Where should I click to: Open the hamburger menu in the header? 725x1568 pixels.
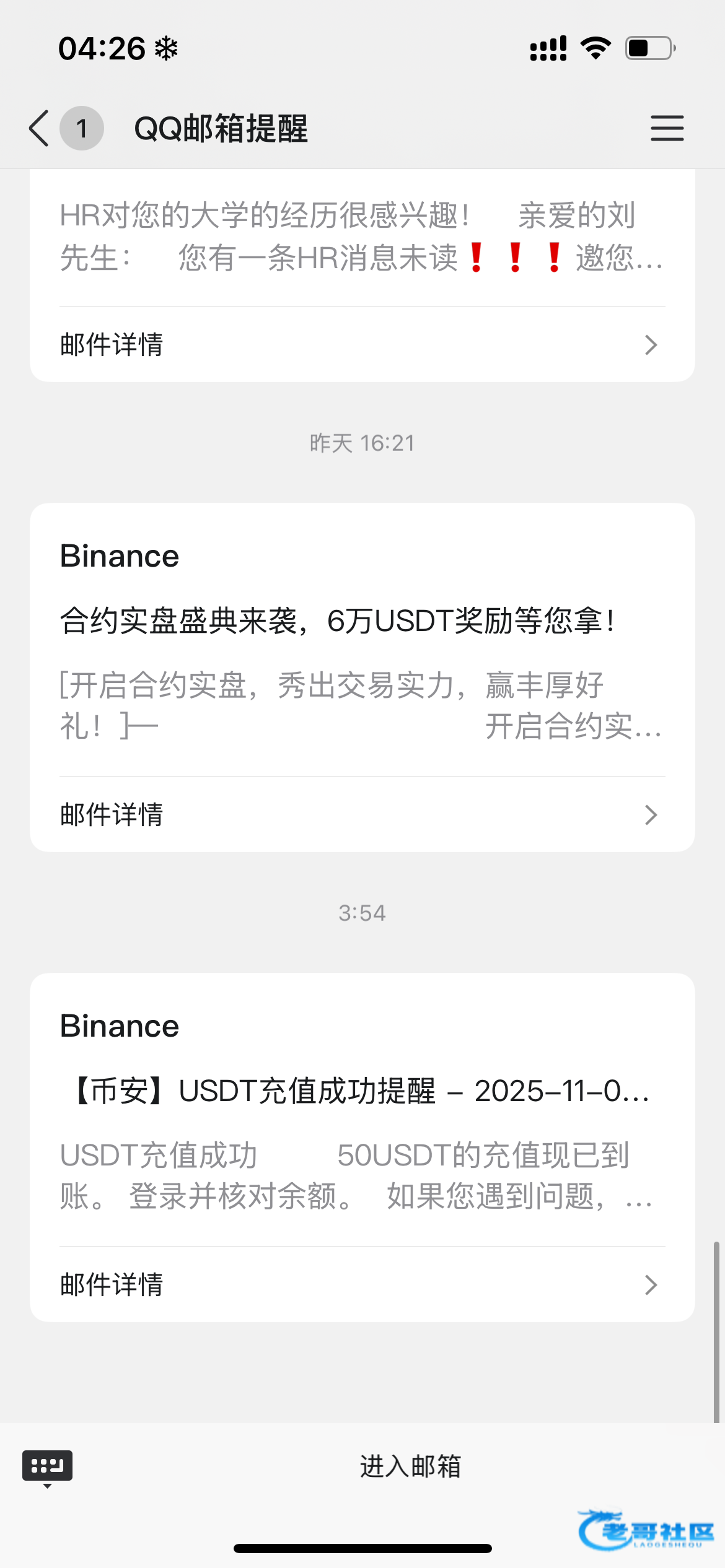tap(667, 128)
